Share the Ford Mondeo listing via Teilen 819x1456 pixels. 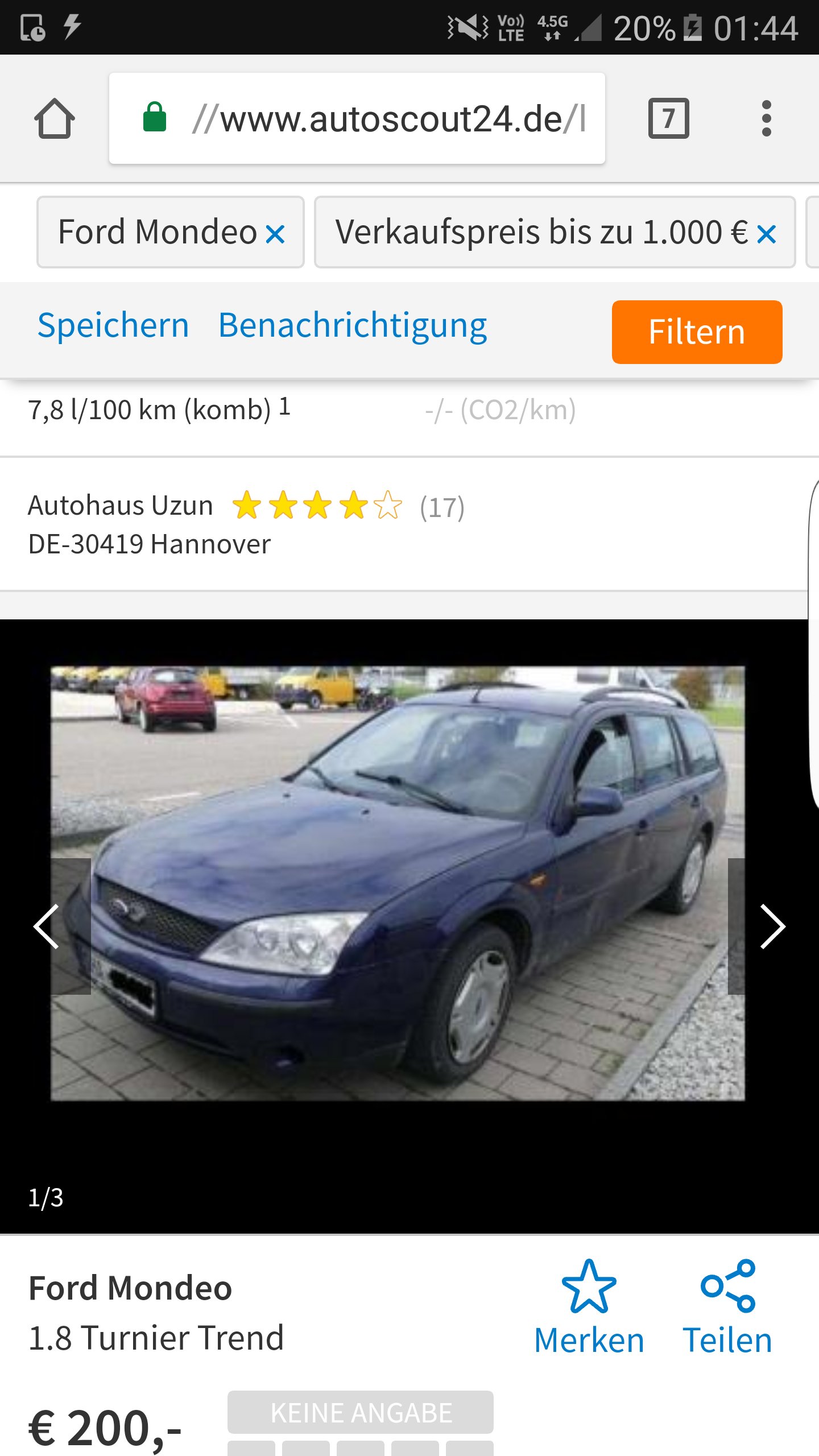(x=727, y=1308)
